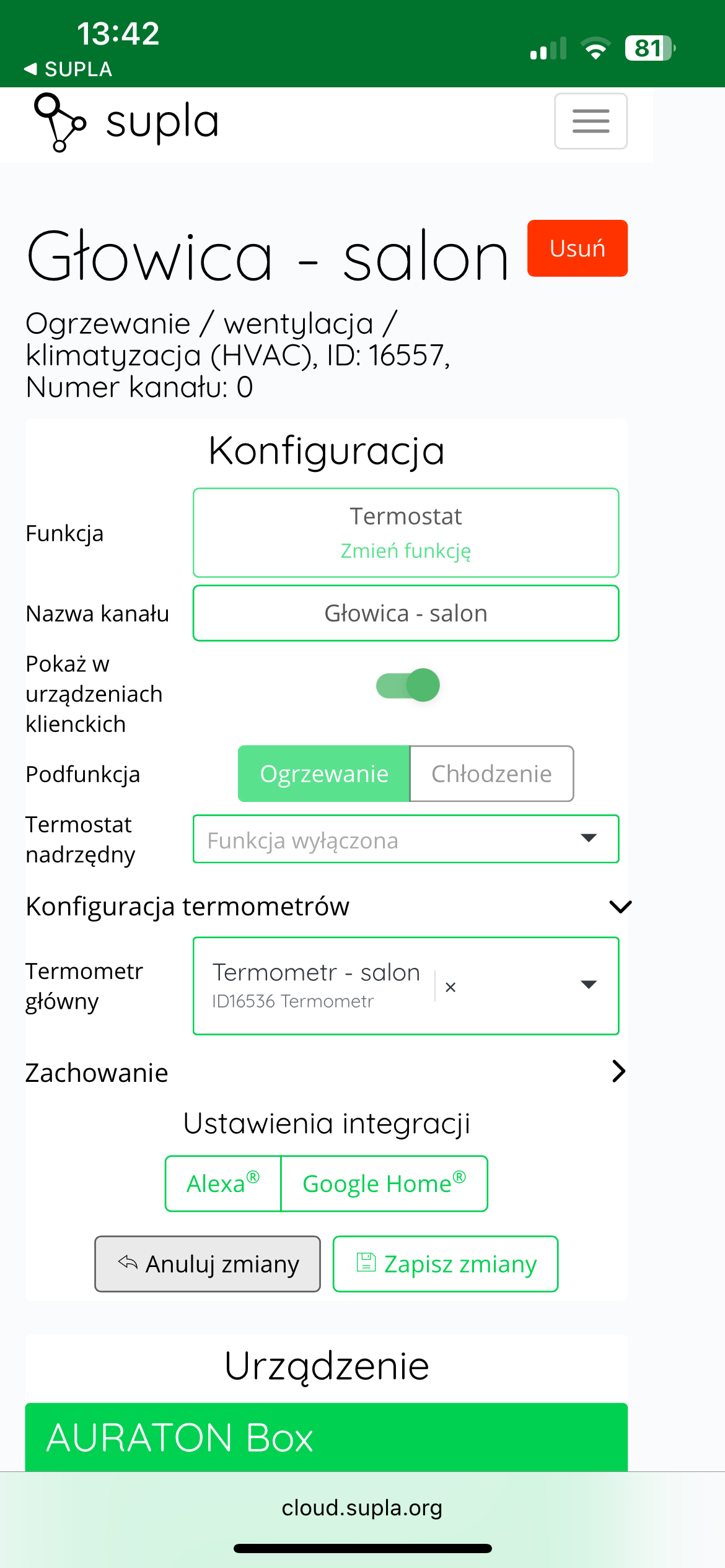725x1568 pixels.
Task: Open the hamburger navigation menu
Action: point(591,121)
